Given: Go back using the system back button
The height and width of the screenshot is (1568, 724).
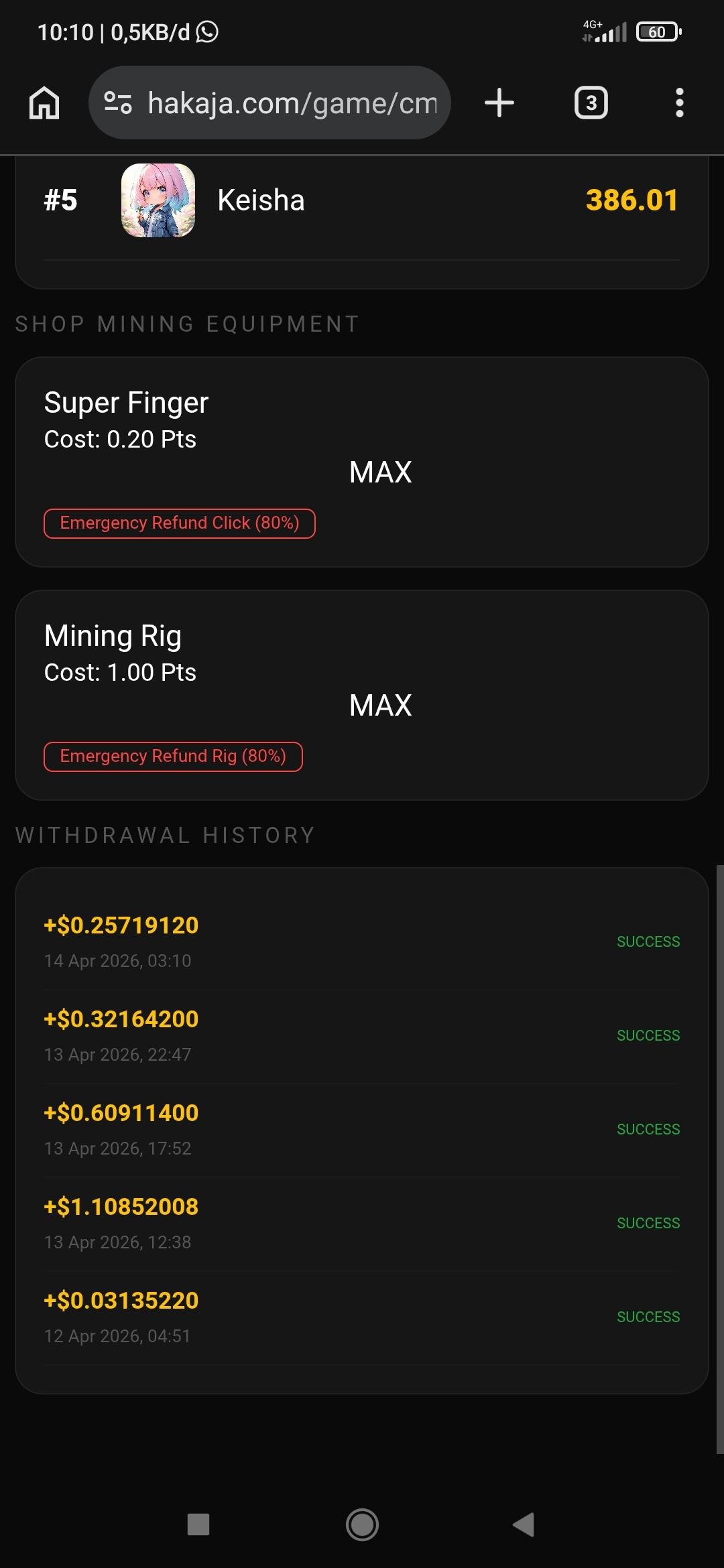Looking at the screenshot, I should [524, 1524].
